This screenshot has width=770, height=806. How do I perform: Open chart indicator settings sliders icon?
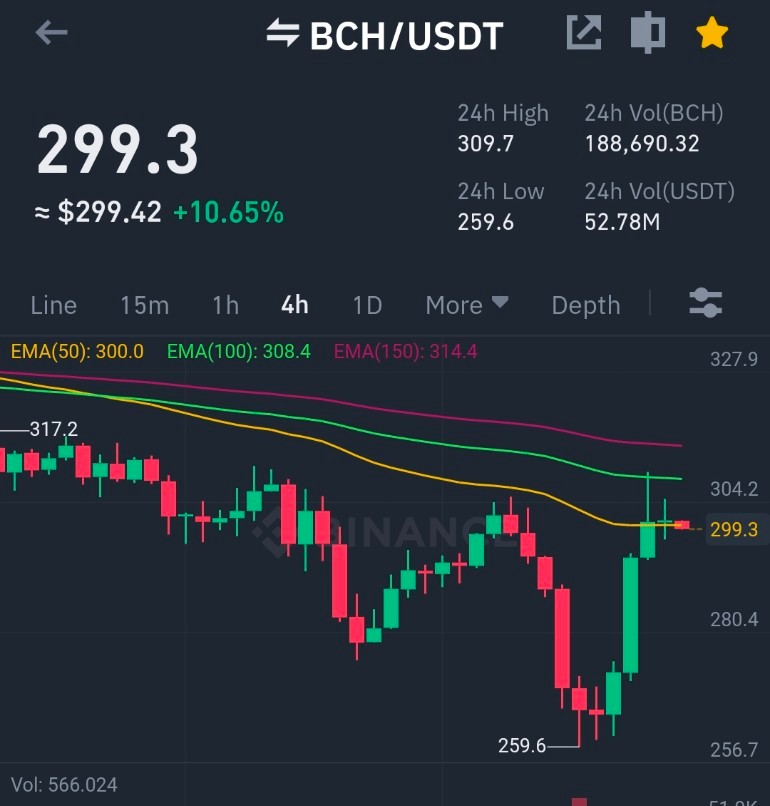click(706, 303)
